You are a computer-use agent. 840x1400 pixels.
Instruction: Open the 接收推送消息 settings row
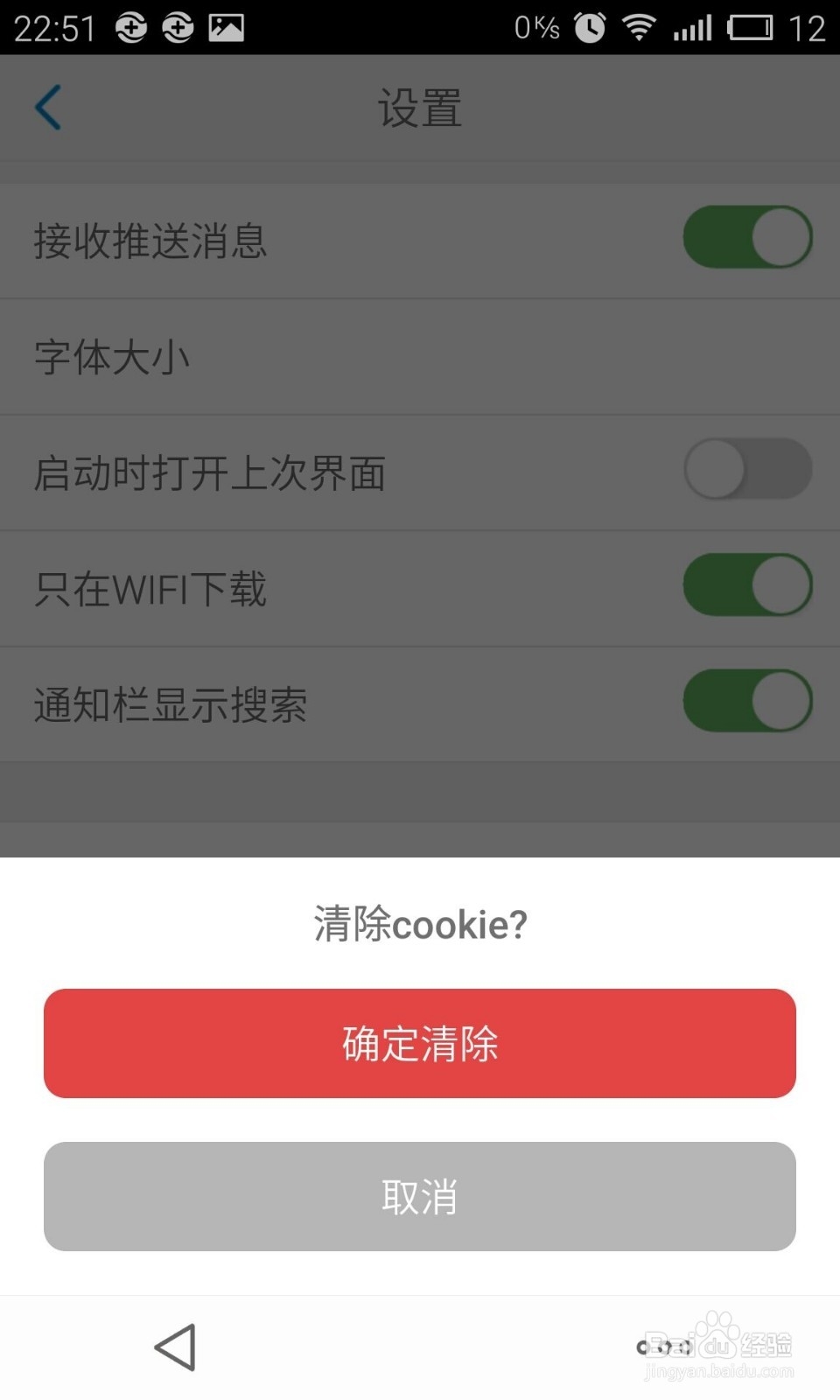[x=350, y=241]
